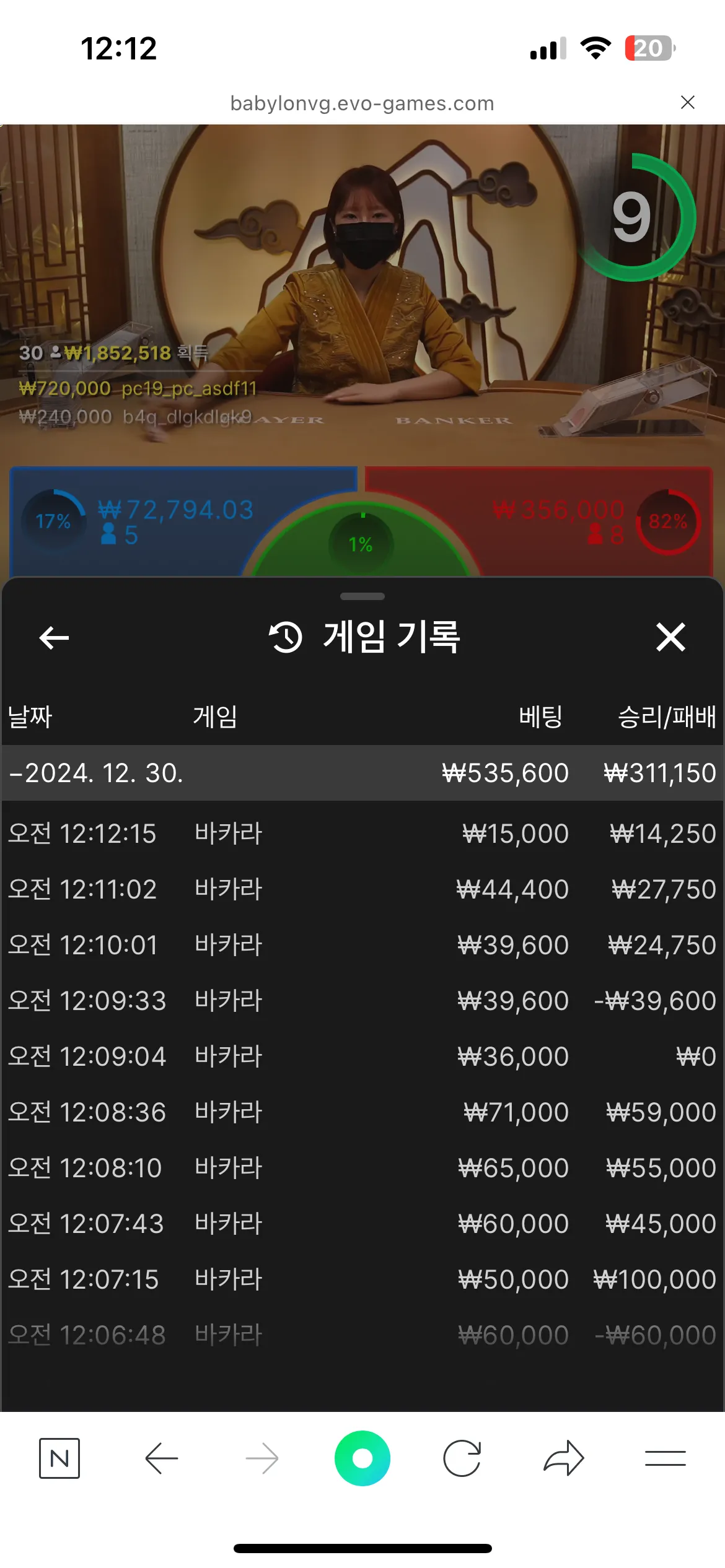
Task: Tap the green circle button in browser bar
Action: coord(362,1458)
